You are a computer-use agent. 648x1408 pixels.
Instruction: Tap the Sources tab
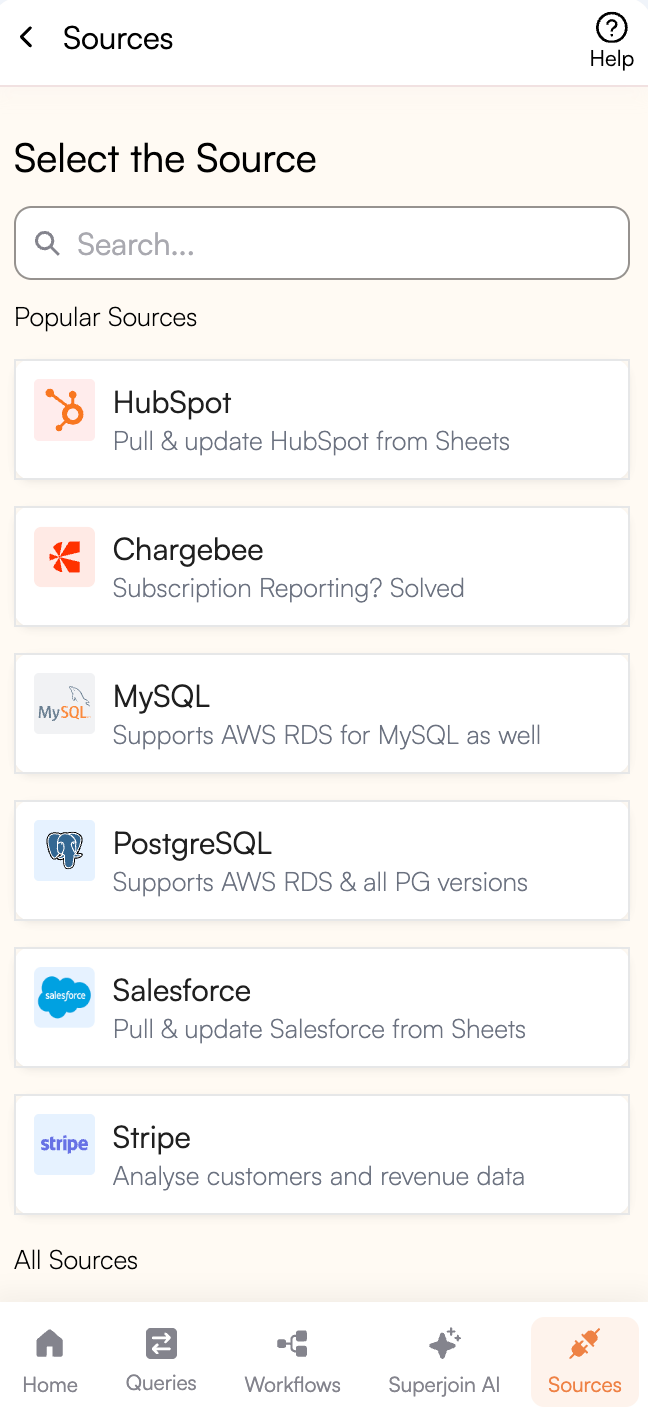point(585,1361)
